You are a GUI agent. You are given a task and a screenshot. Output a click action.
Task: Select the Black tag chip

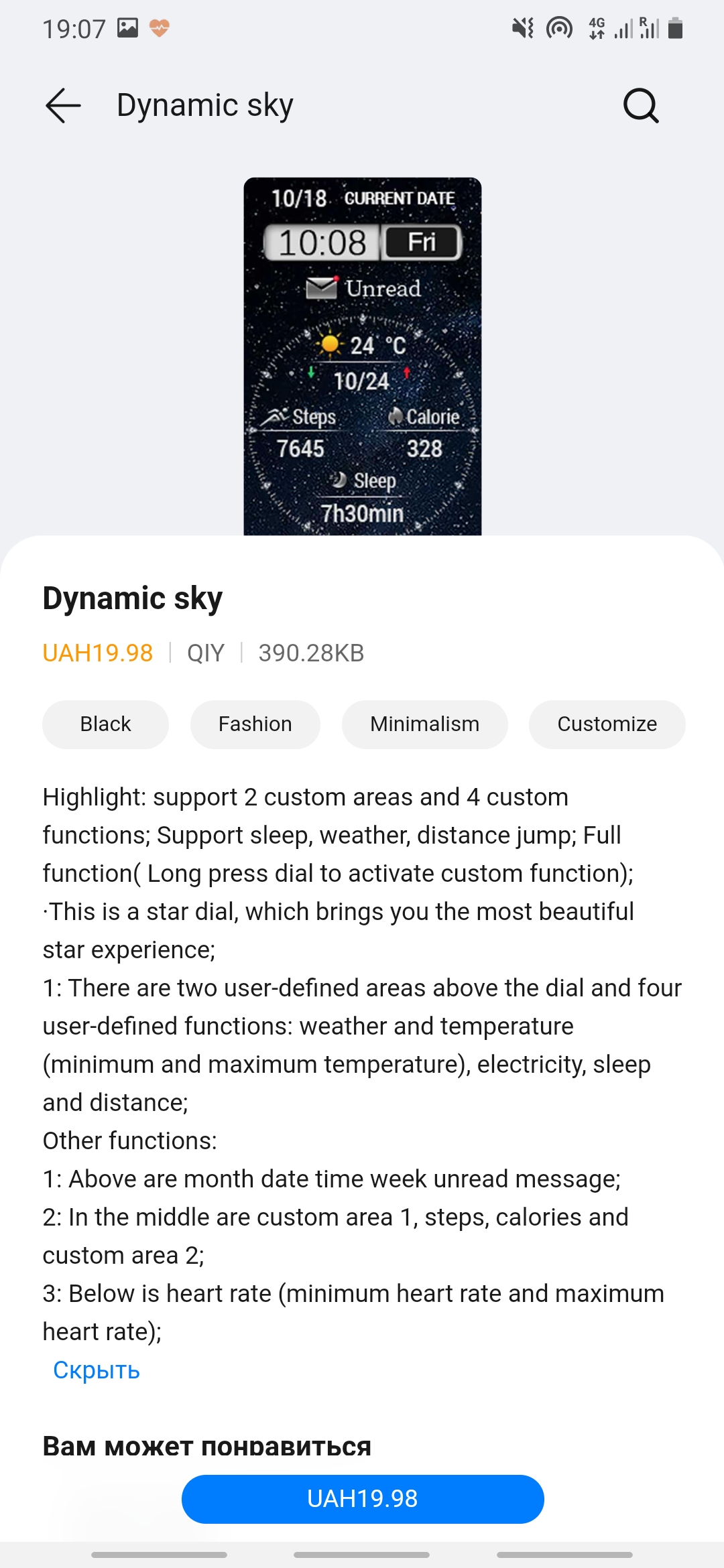tap(105, 724)
